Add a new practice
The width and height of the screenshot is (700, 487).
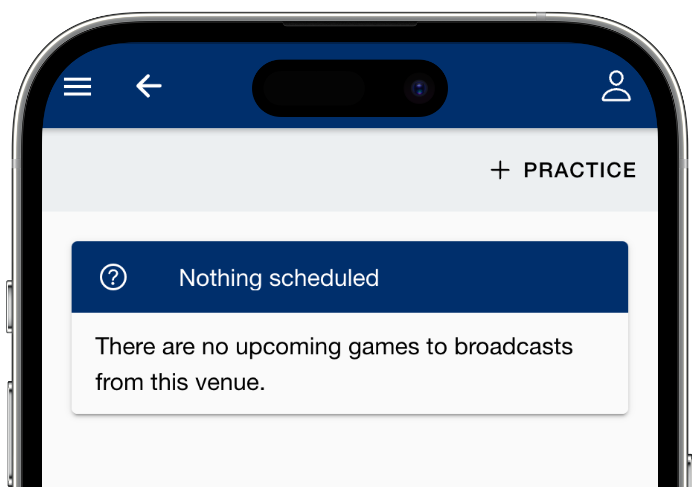[x=563, y=170]
